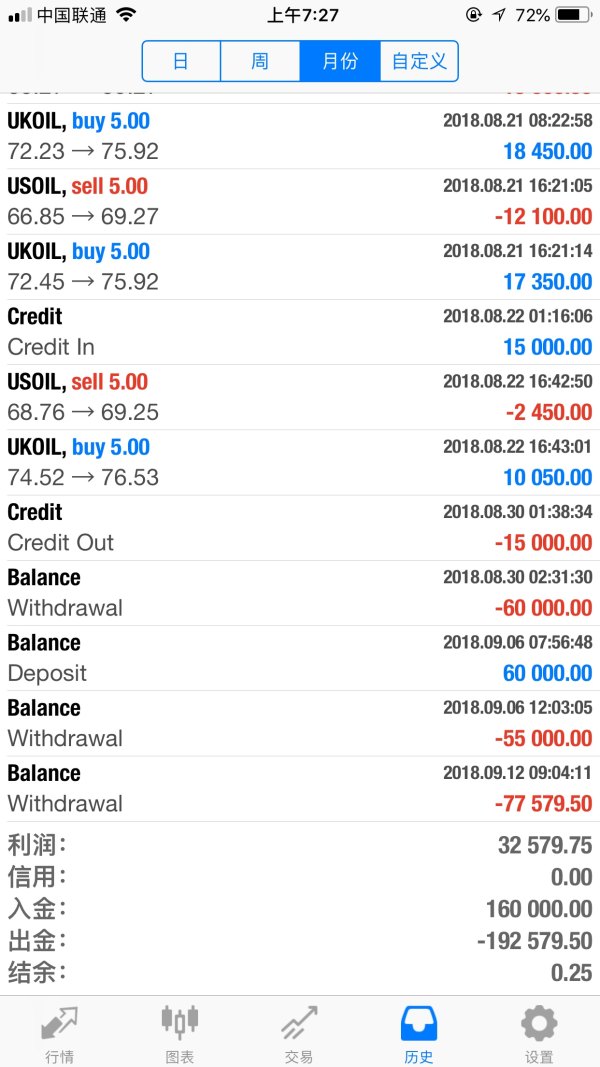Switch to the 交易 trade tab
Screen dimensions: 600x1067
[299, 1033]
